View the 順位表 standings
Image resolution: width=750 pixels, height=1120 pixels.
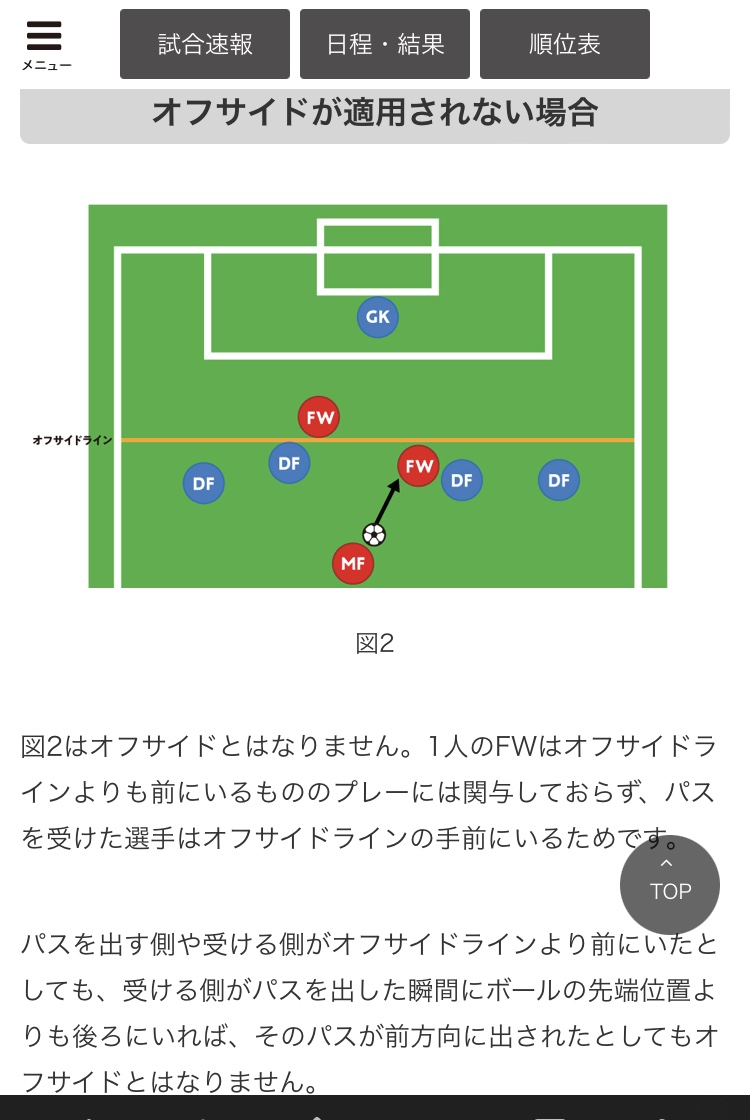pyautogui.click(x=565, y=44)
